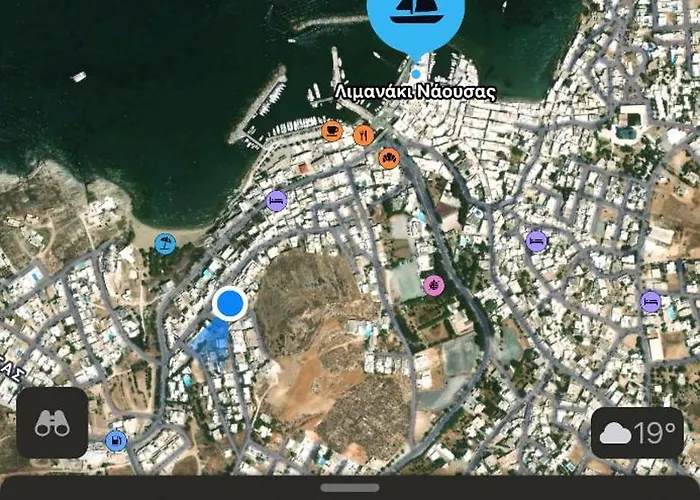
Task: Select the orange bakery croissant marker
Action: point(389,158)
